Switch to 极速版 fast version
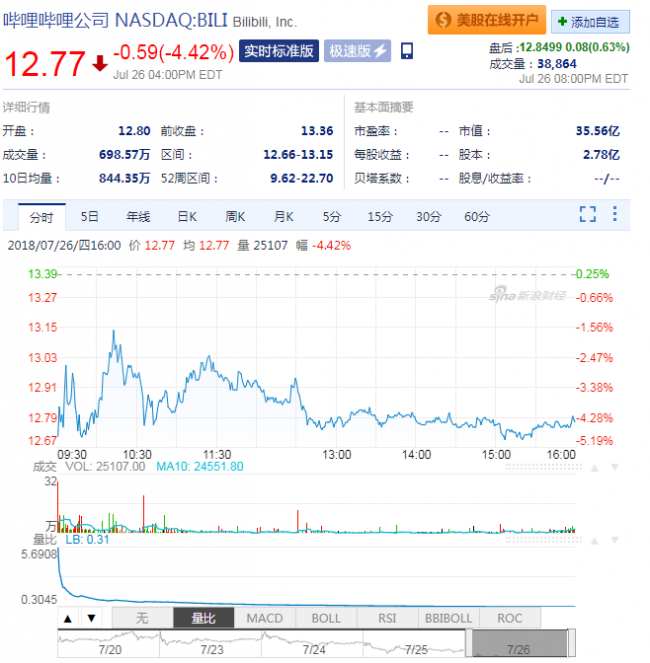 357,51
